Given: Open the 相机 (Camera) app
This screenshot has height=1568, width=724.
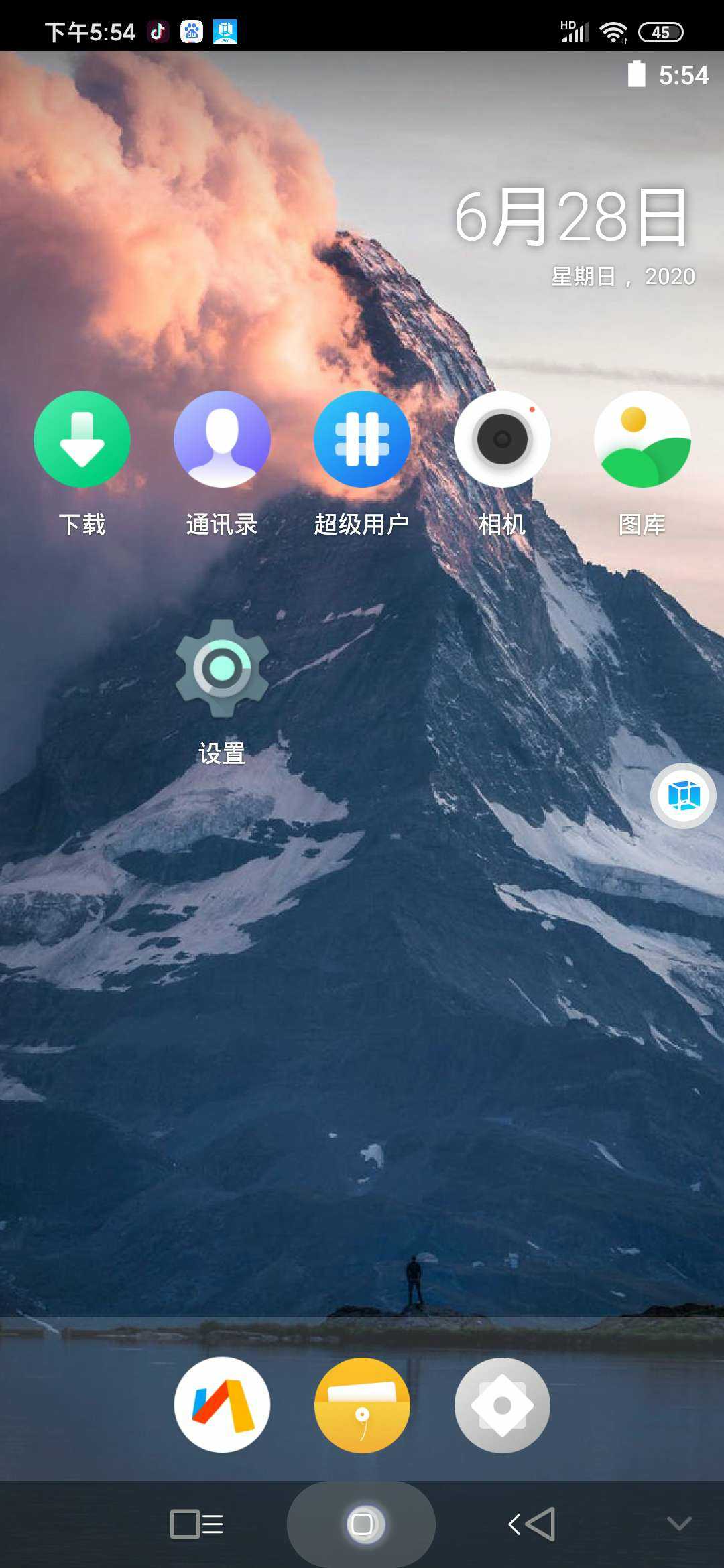Looking at the screenshot, I should coord(502,440).
